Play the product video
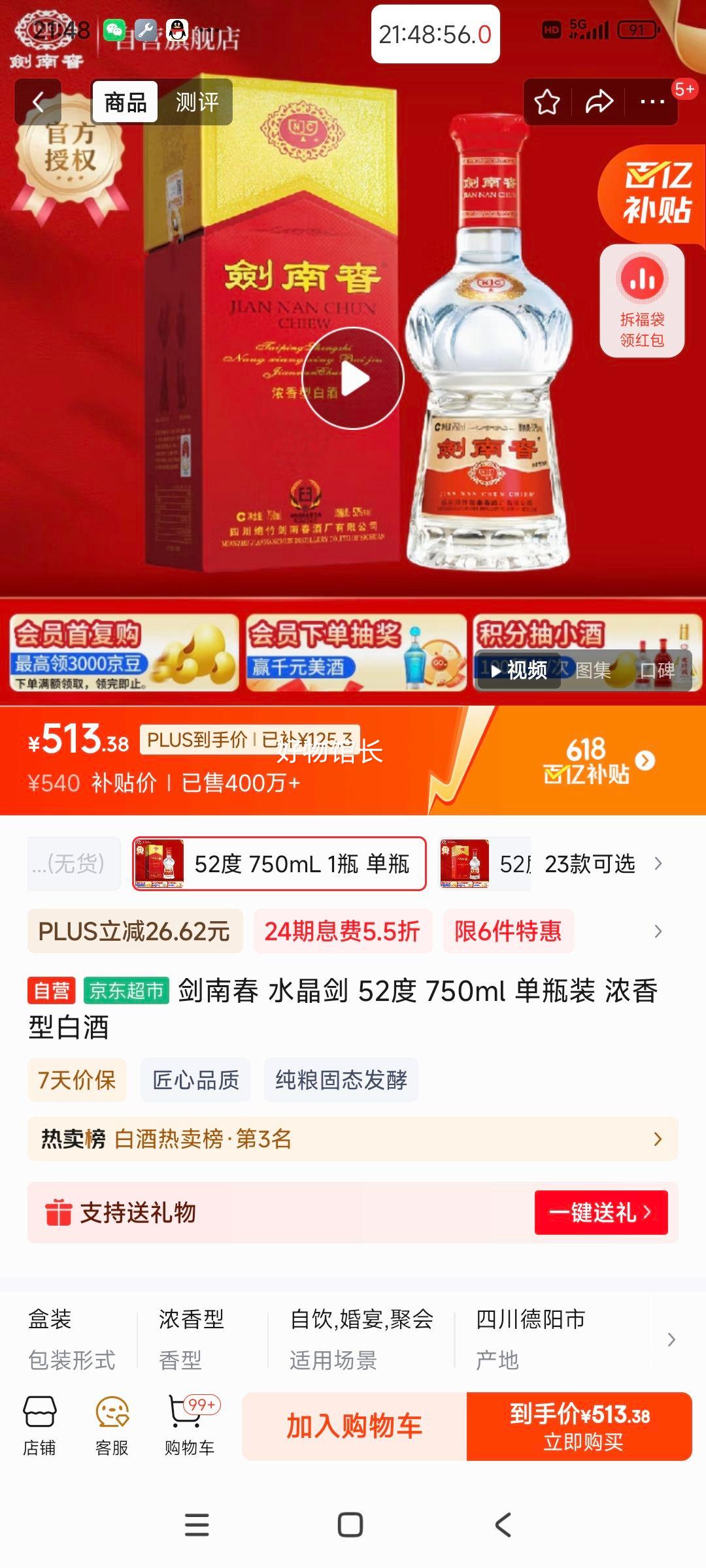Image resolution: width=706 pixels, height=1568 pixels. point(353,379)
